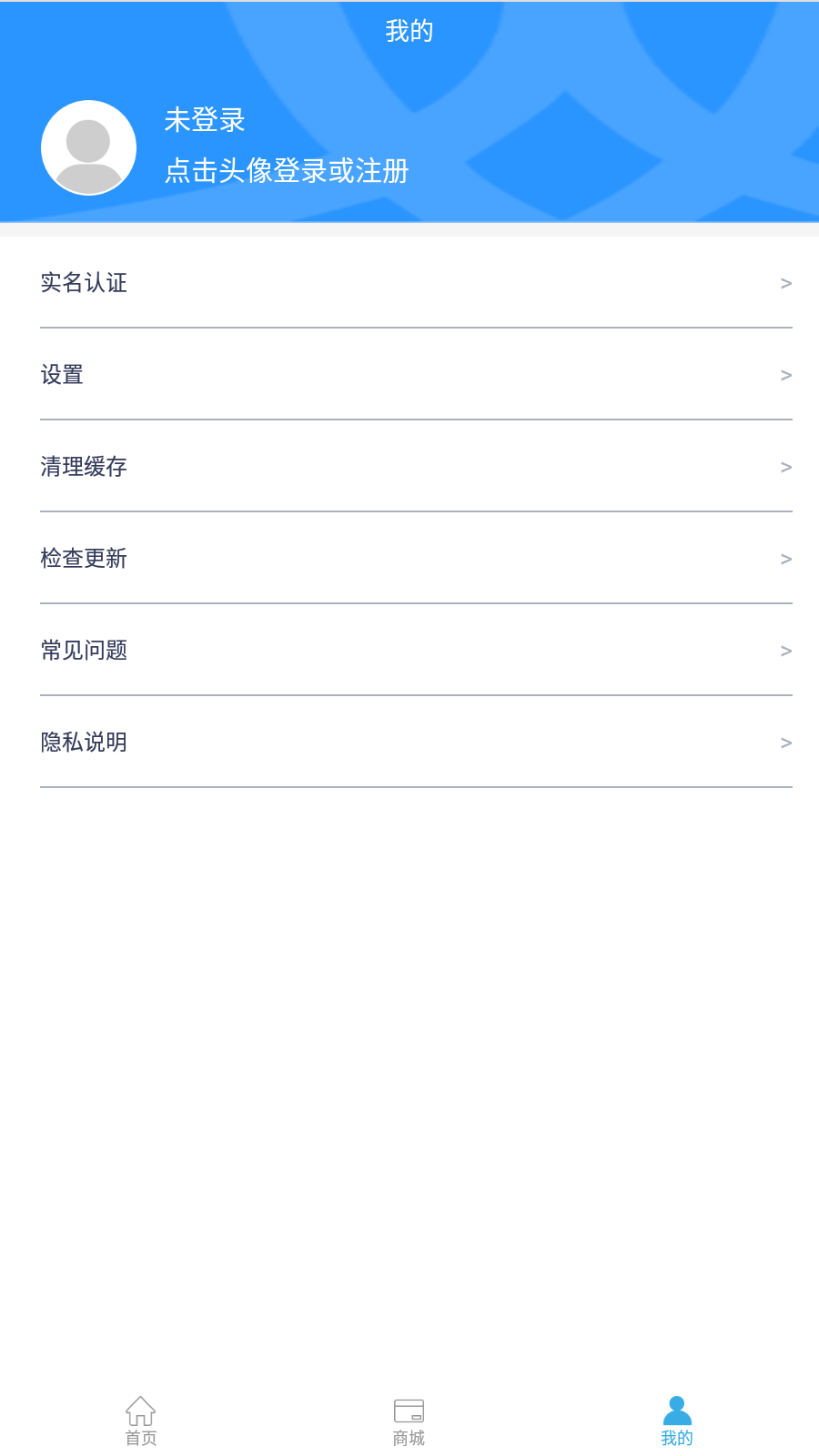The width and height of the screenshot is (819, 1456).
Task: Tap the 我的 page title
Action: click(409, 30)
